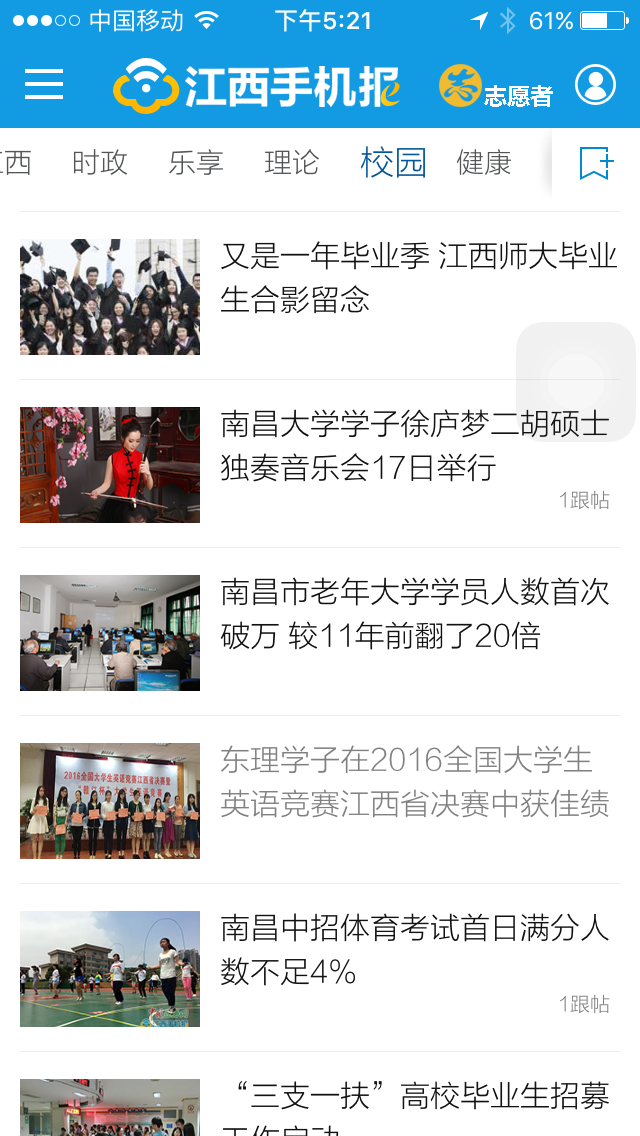Tap the add channel bookmark icon
Screen dimensions: 640x1136
(596, 162)
